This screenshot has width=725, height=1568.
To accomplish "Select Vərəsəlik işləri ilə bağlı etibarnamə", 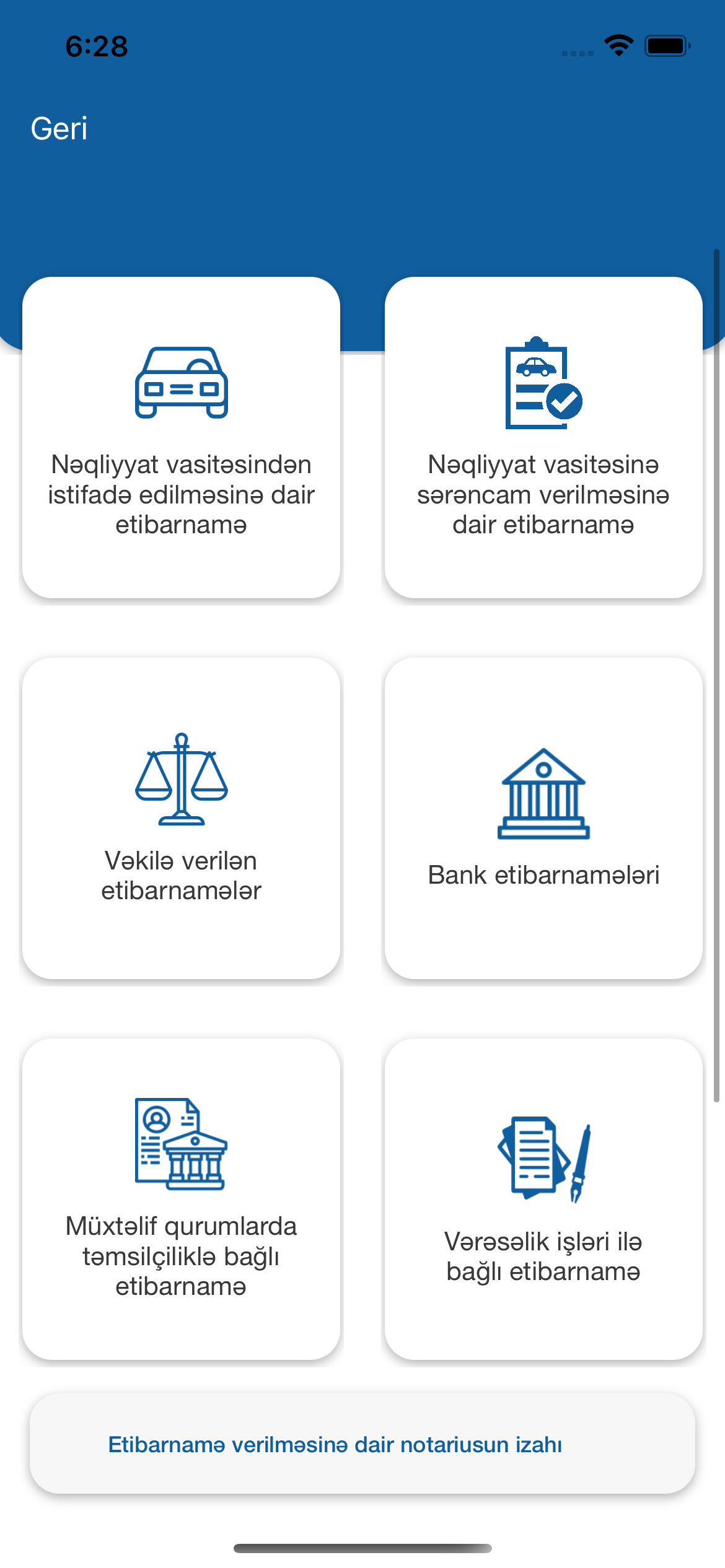I will [543, 1199].
